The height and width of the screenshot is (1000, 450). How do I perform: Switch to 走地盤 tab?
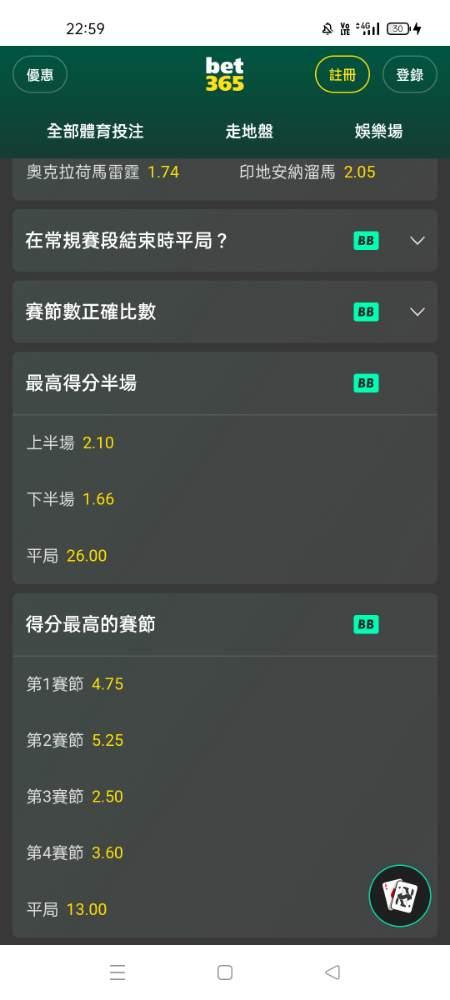click(x=249, y=131)
